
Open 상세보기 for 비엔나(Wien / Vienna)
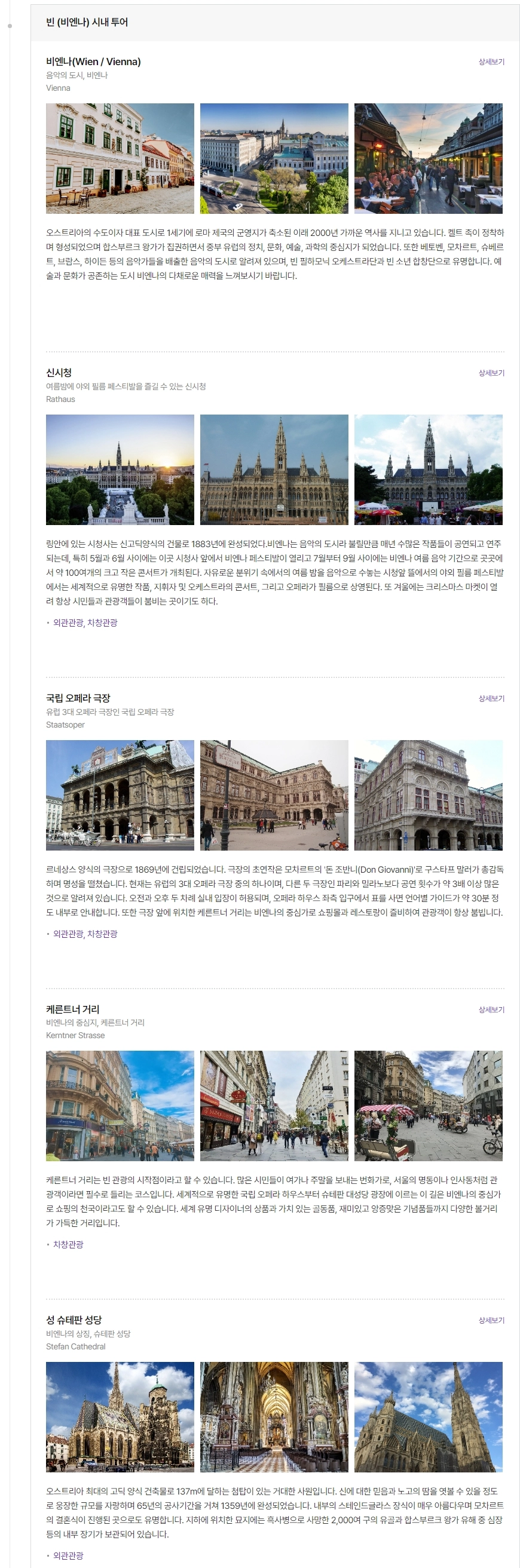491,62
